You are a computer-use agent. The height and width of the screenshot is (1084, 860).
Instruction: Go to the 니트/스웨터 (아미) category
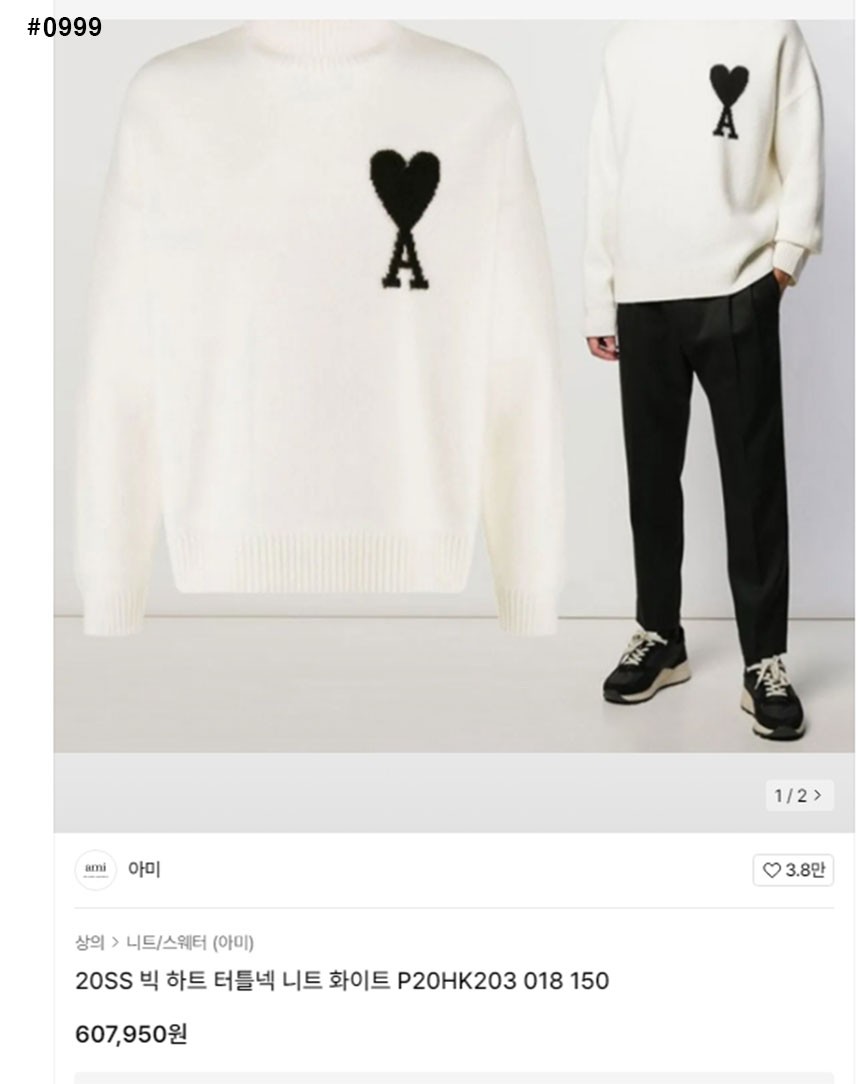(x=190, y=942)
